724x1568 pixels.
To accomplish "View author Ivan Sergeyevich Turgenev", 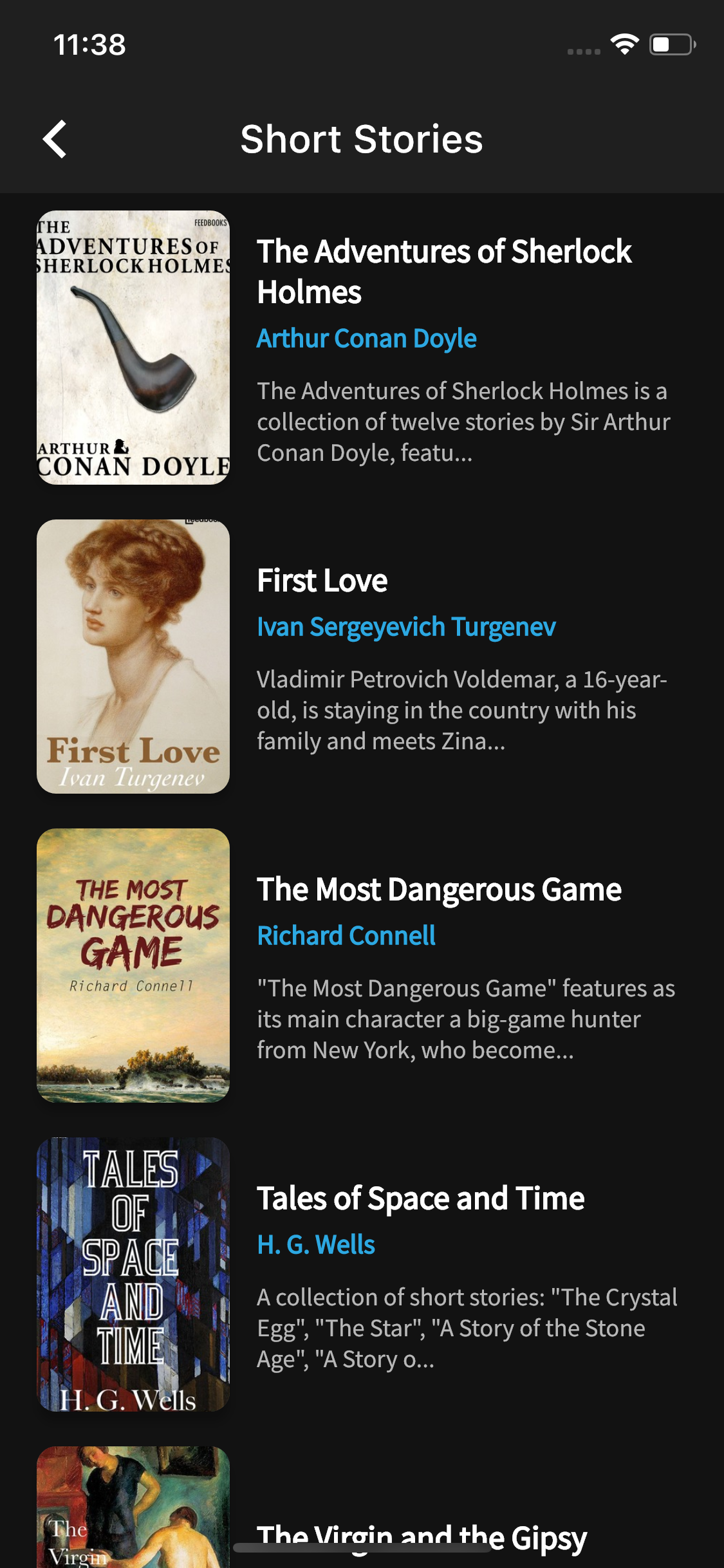I will [x=406, y=627].
